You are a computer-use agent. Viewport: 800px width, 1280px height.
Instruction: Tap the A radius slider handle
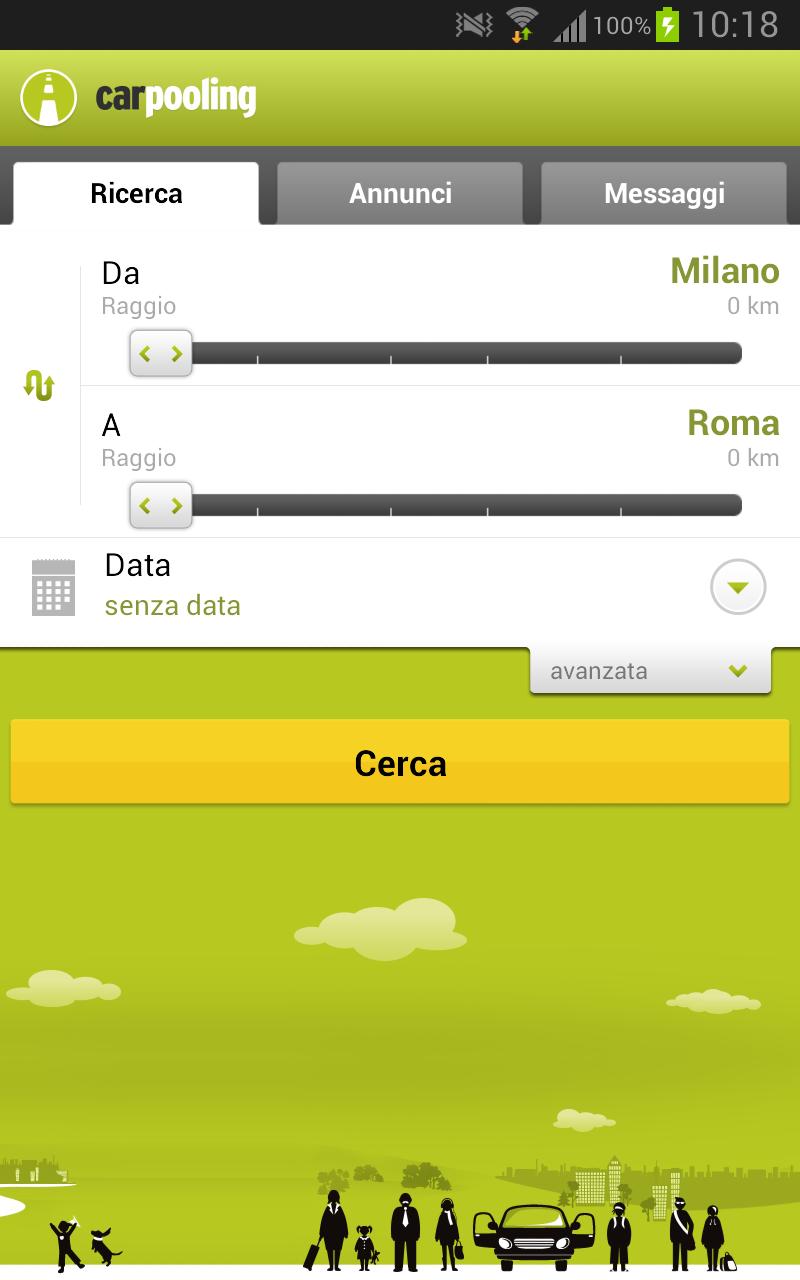point(161,505)
